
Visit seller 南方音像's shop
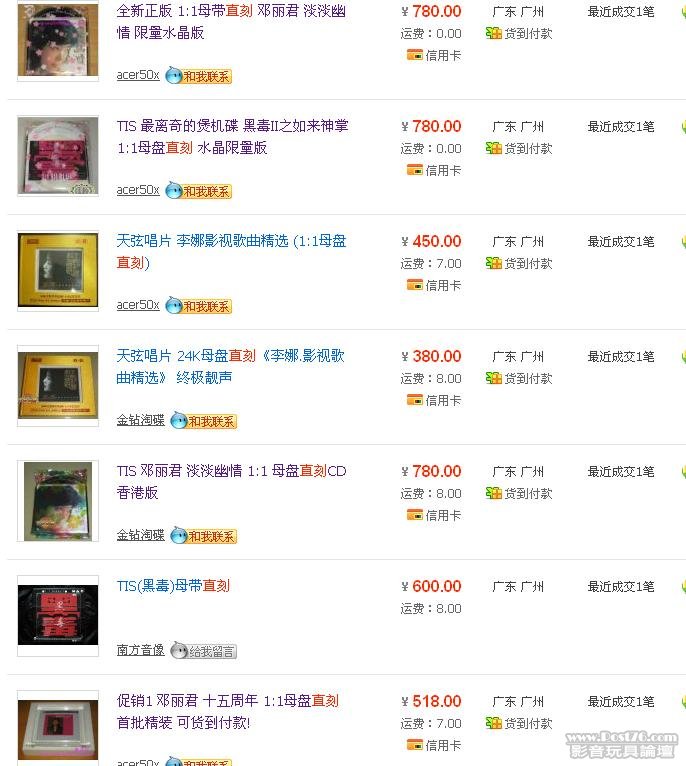(x=140, y=650)
